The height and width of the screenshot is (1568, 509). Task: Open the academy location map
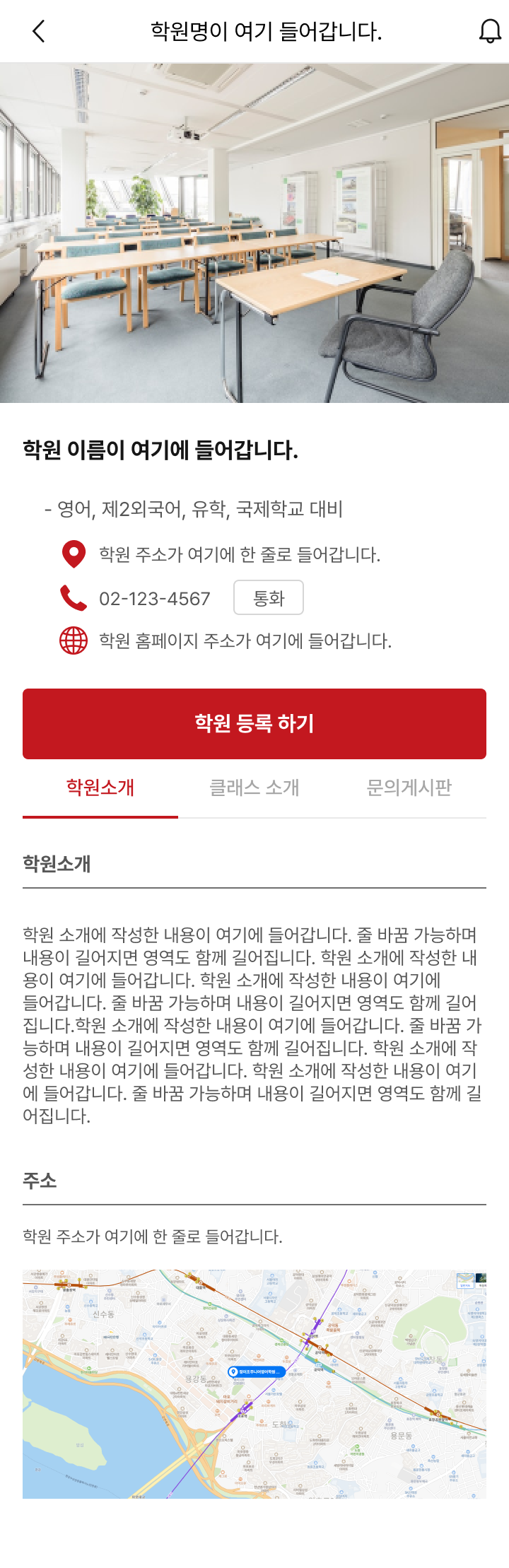[255, 1383]
